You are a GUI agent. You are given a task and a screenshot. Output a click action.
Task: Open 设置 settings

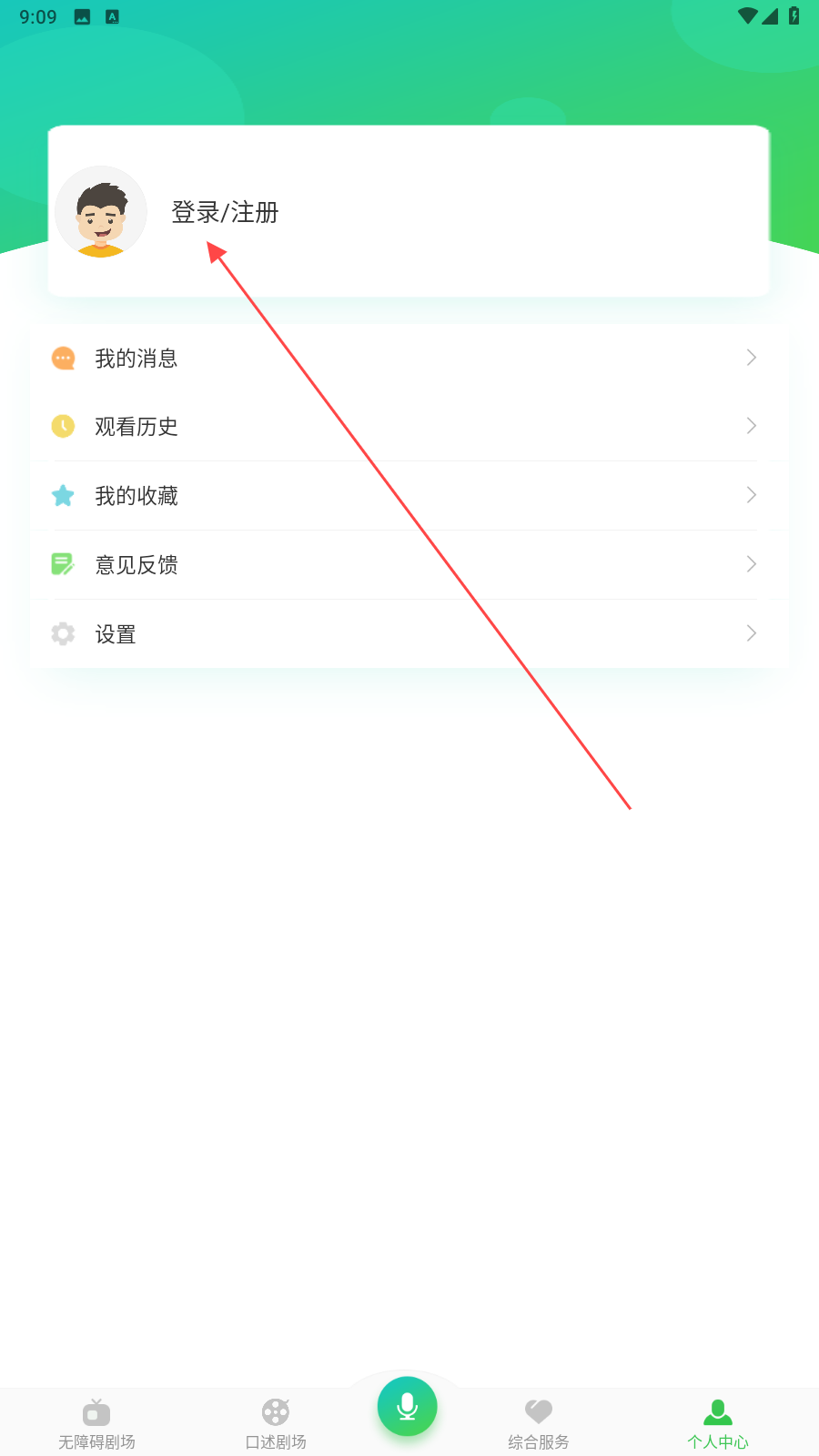coord(409,634)
